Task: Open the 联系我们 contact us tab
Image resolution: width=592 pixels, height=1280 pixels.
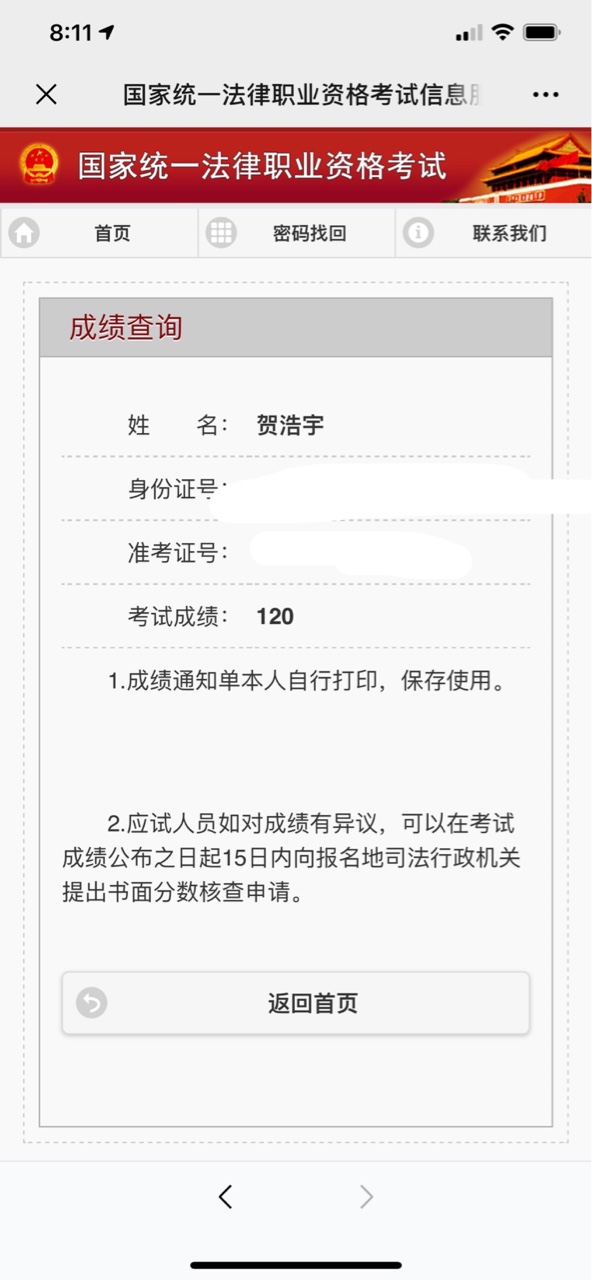Action: (x=494, y=234)
